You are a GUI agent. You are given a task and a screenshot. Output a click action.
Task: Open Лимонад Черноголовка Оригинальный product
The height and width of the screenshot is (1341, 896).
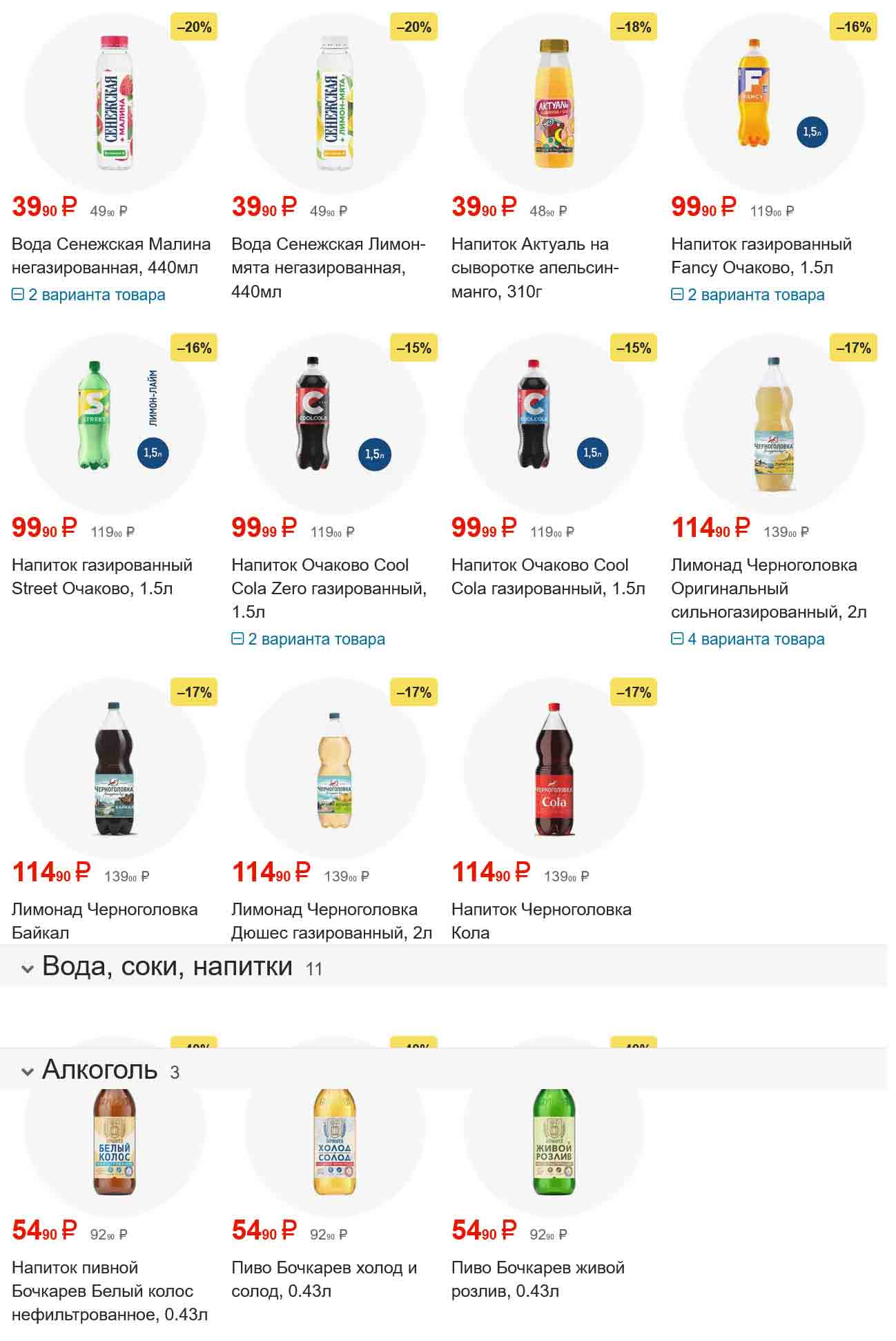tap(768, 587)
